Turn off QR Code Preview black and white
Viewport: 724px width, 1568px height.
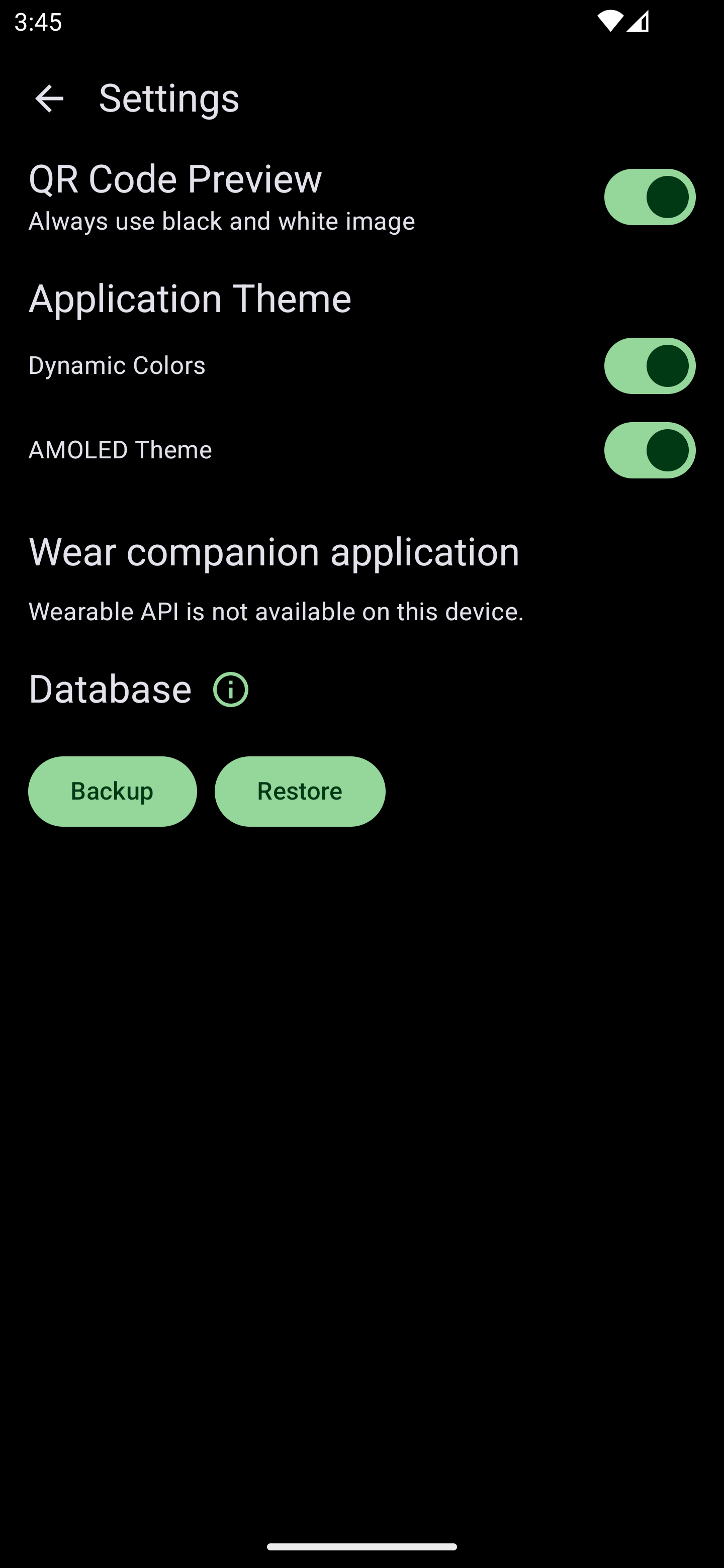[x=649, y=197]
